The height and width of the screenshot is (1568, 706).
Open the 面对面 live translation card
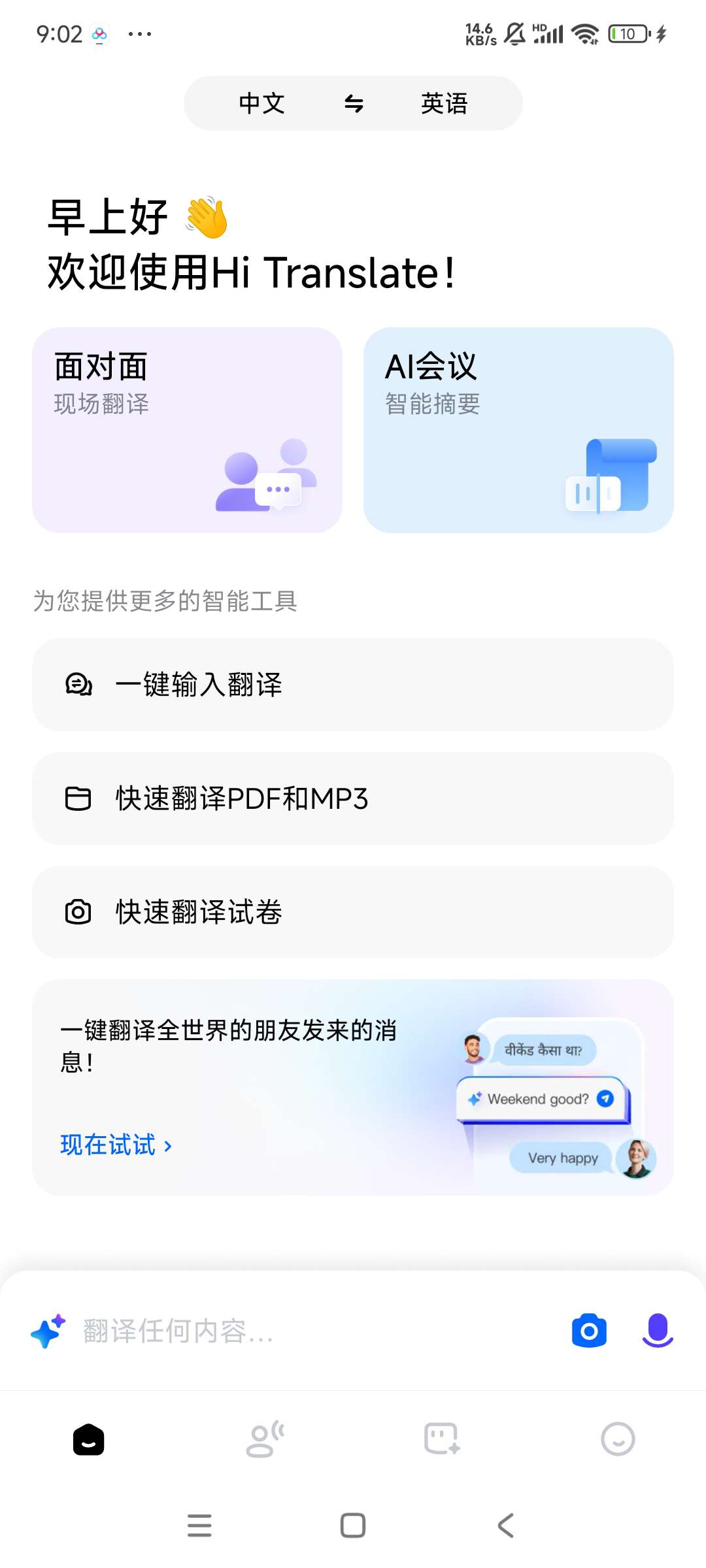(187, 430)
